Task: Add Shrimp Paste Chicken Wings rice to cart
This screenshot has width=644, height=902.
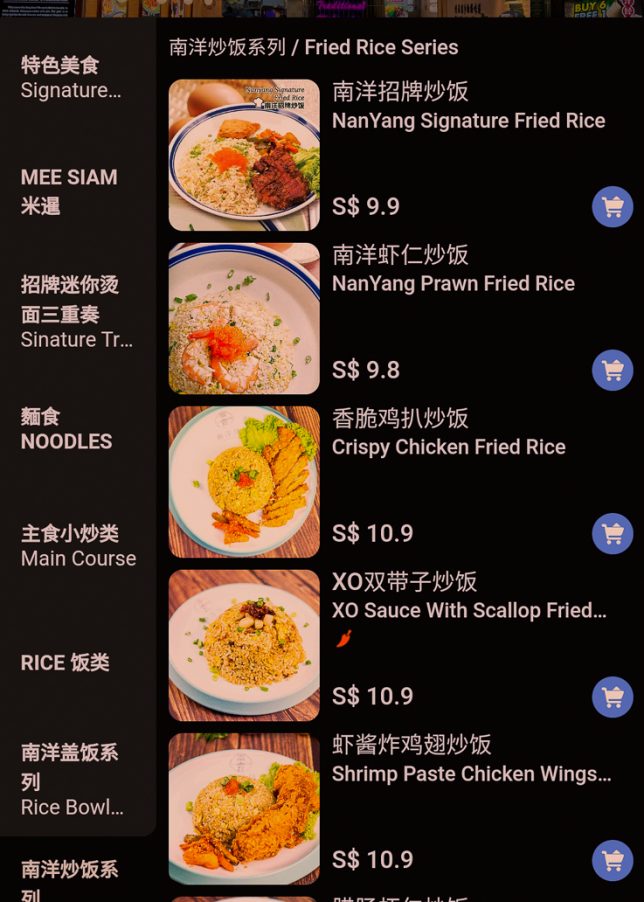Action: (612, 859)
